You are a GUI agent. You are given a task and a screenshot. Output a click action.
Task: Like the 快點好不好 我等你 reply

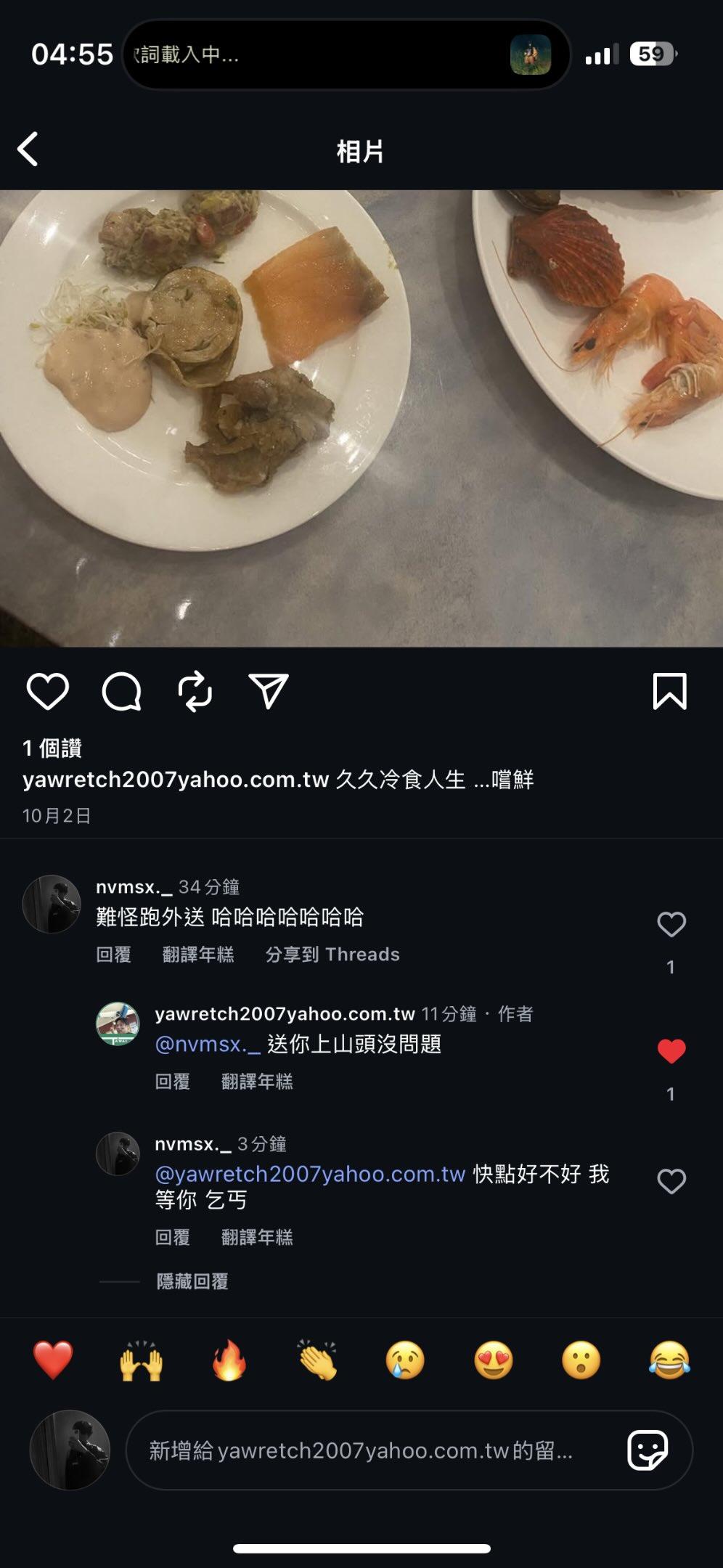(671, 1182)
